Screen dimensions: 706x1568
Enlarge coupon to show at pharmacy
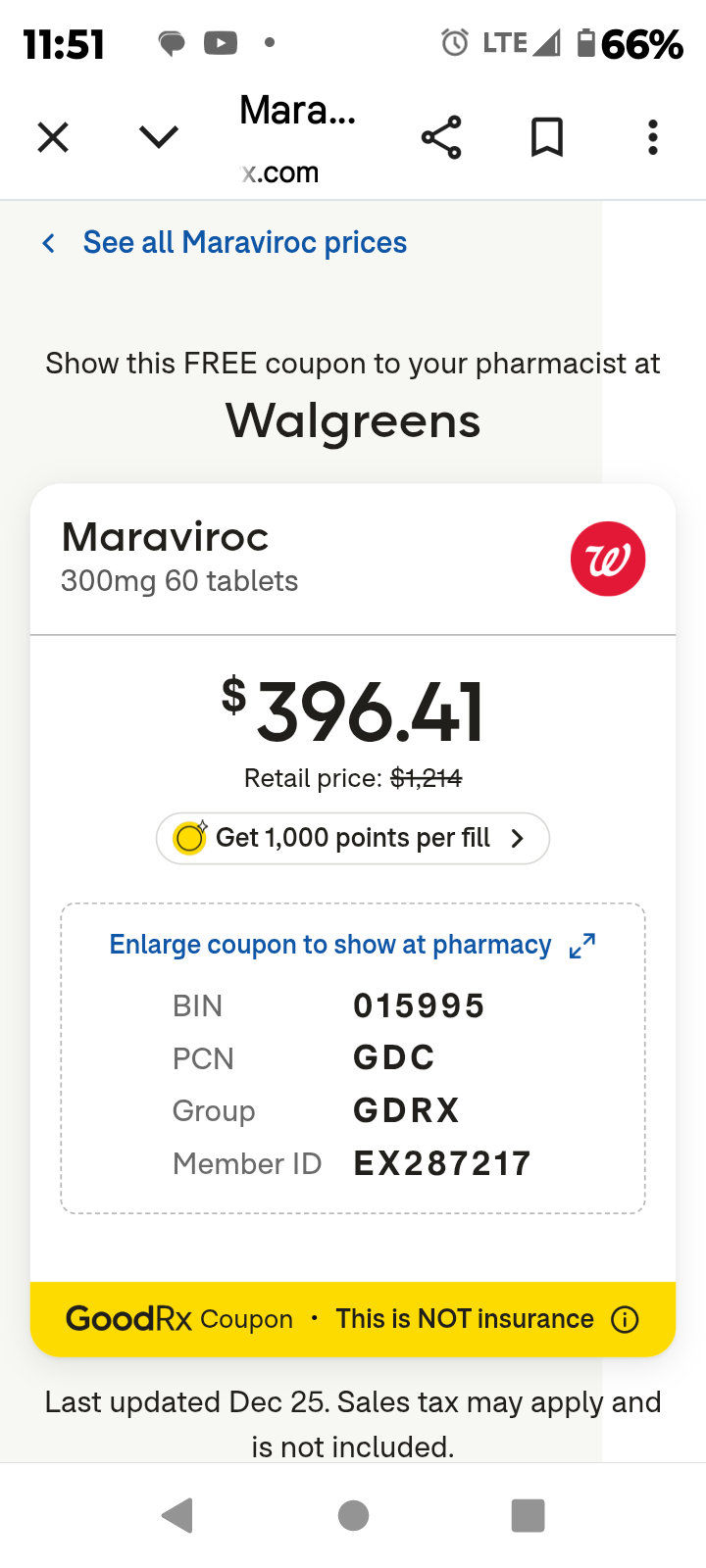pyautogui.click(x=351, y=945)
